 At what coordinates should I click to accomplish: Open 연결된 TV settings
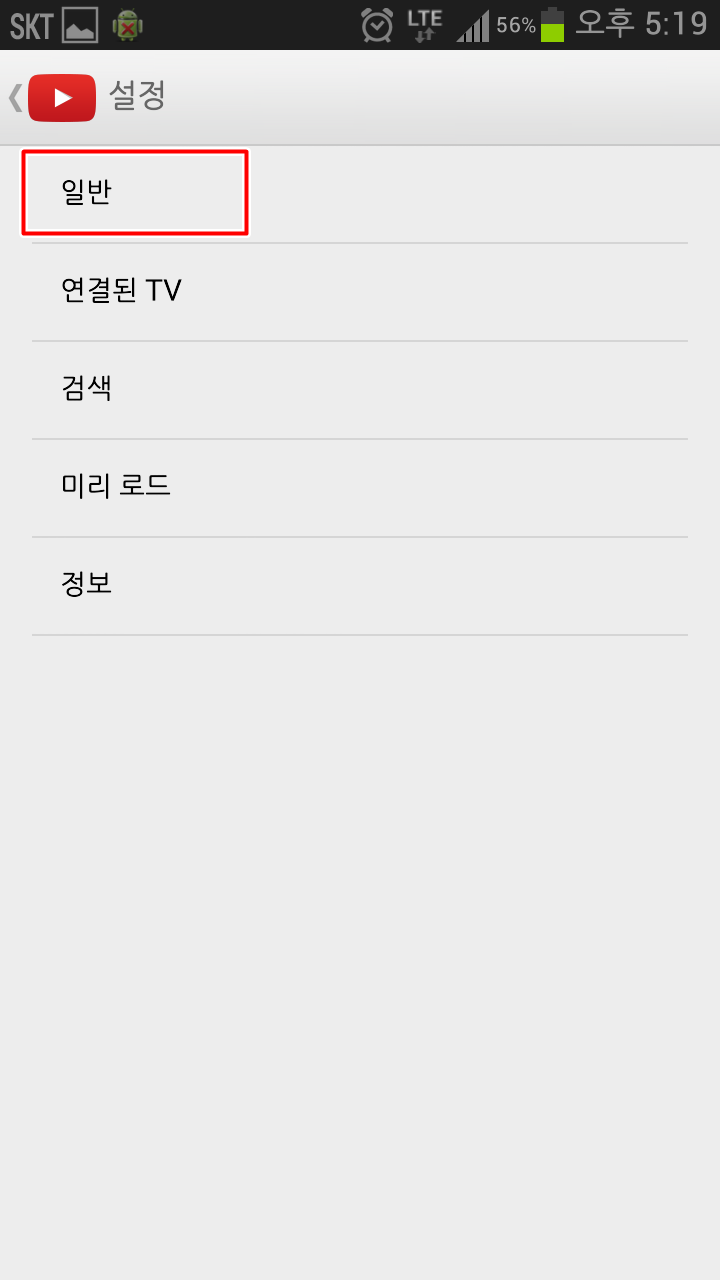click(360, 292)
